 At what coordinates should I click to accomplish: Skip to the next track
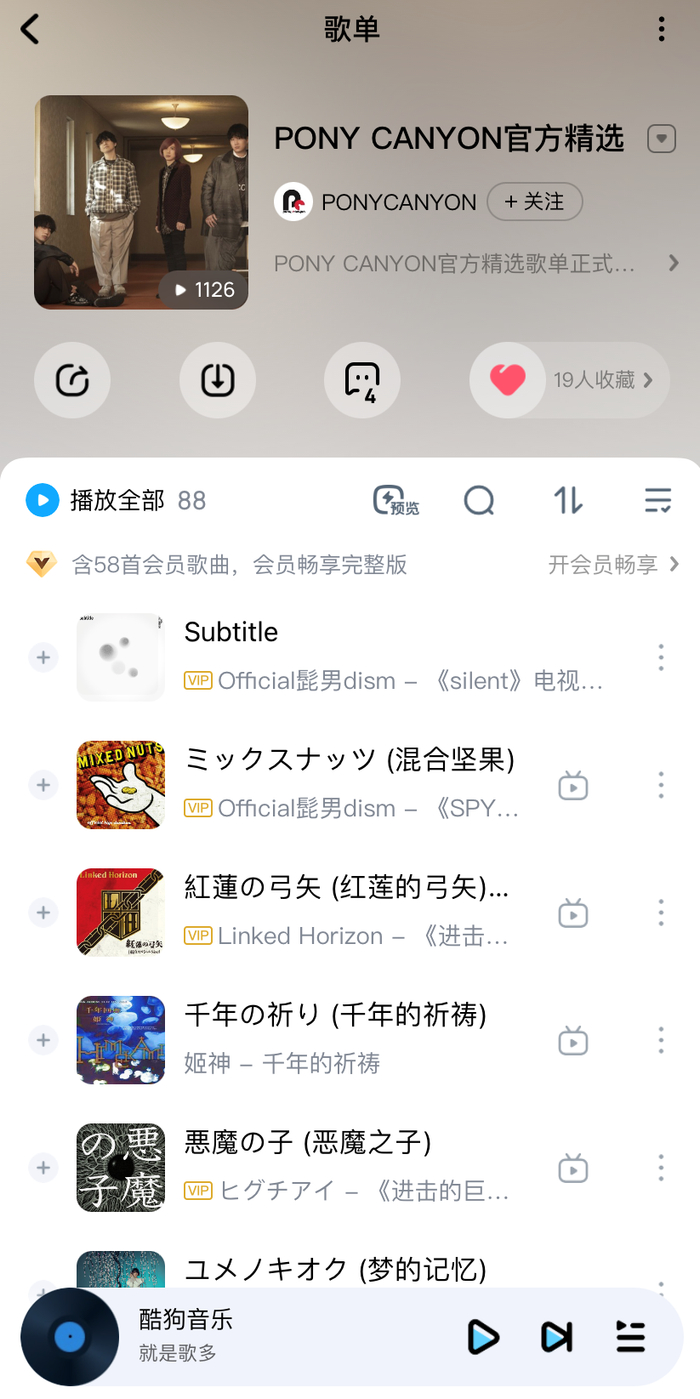coord(556,1337)
